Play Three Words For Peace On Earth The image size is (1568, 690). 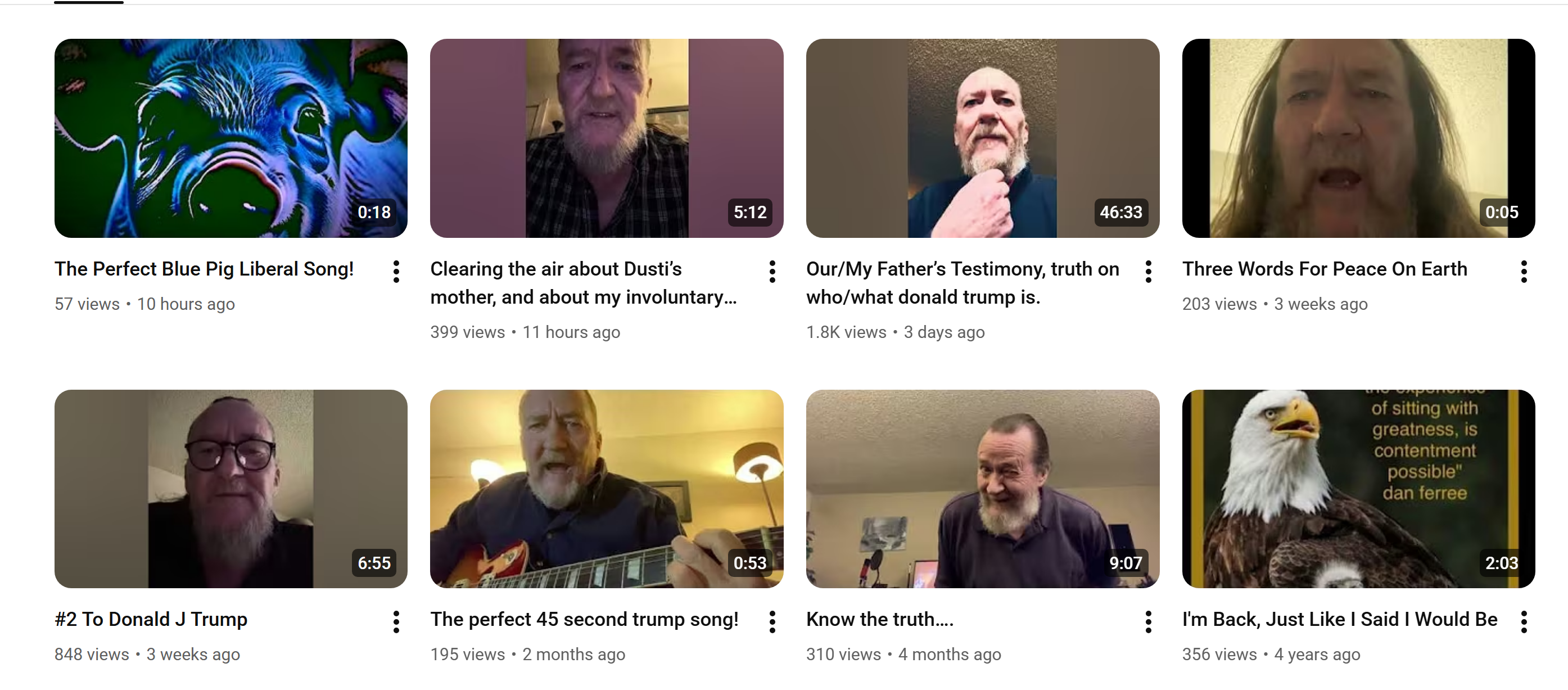(1358, 138)
